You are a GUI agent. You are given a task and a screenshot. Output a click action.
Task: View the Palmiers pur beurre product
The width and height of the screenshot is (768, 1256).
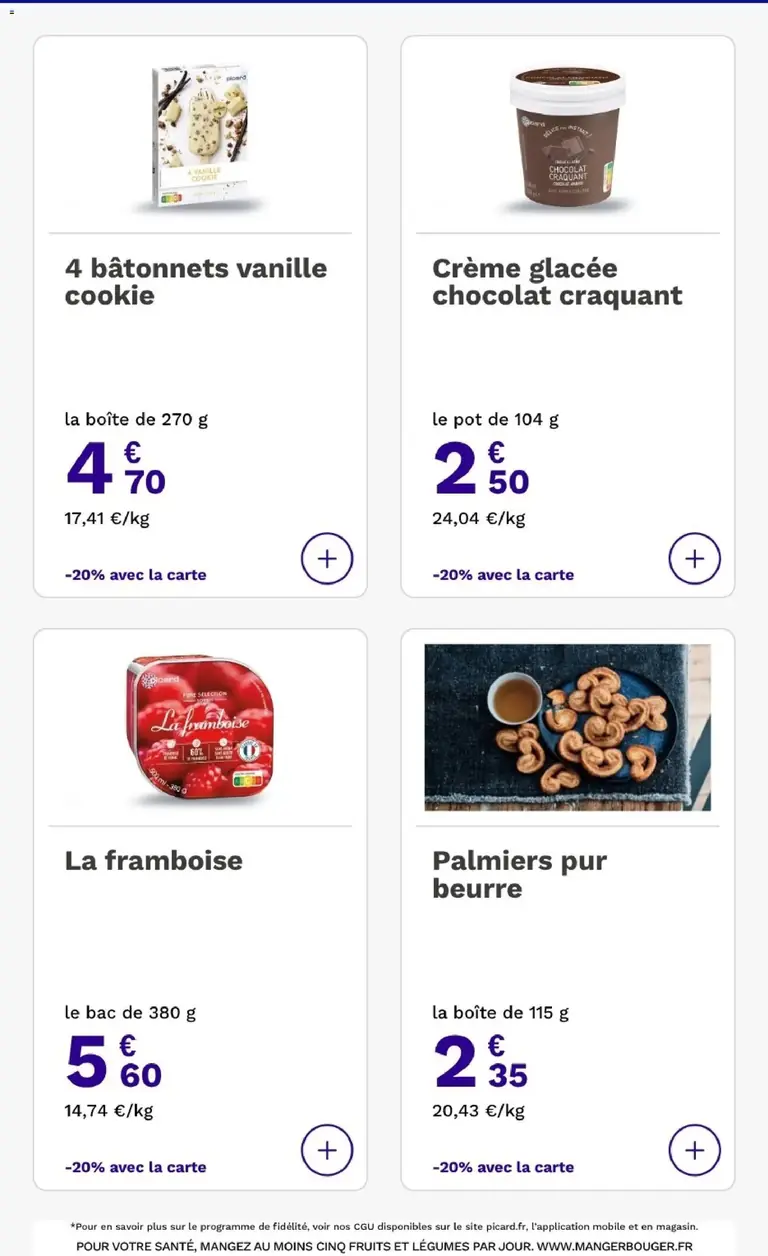click(568, 909)
